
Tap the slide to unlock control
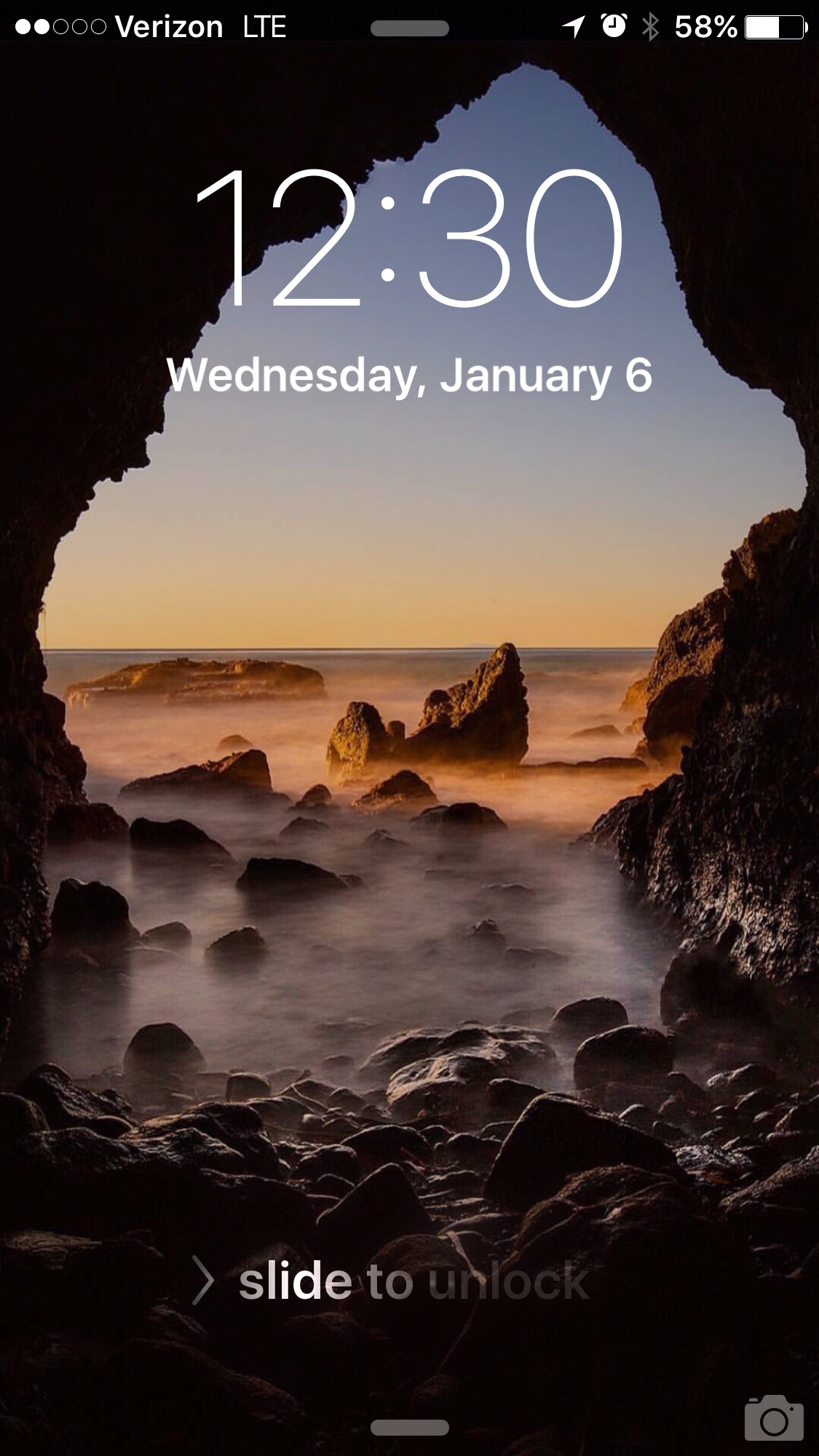pyautogui.click(x=391, y=1281)
